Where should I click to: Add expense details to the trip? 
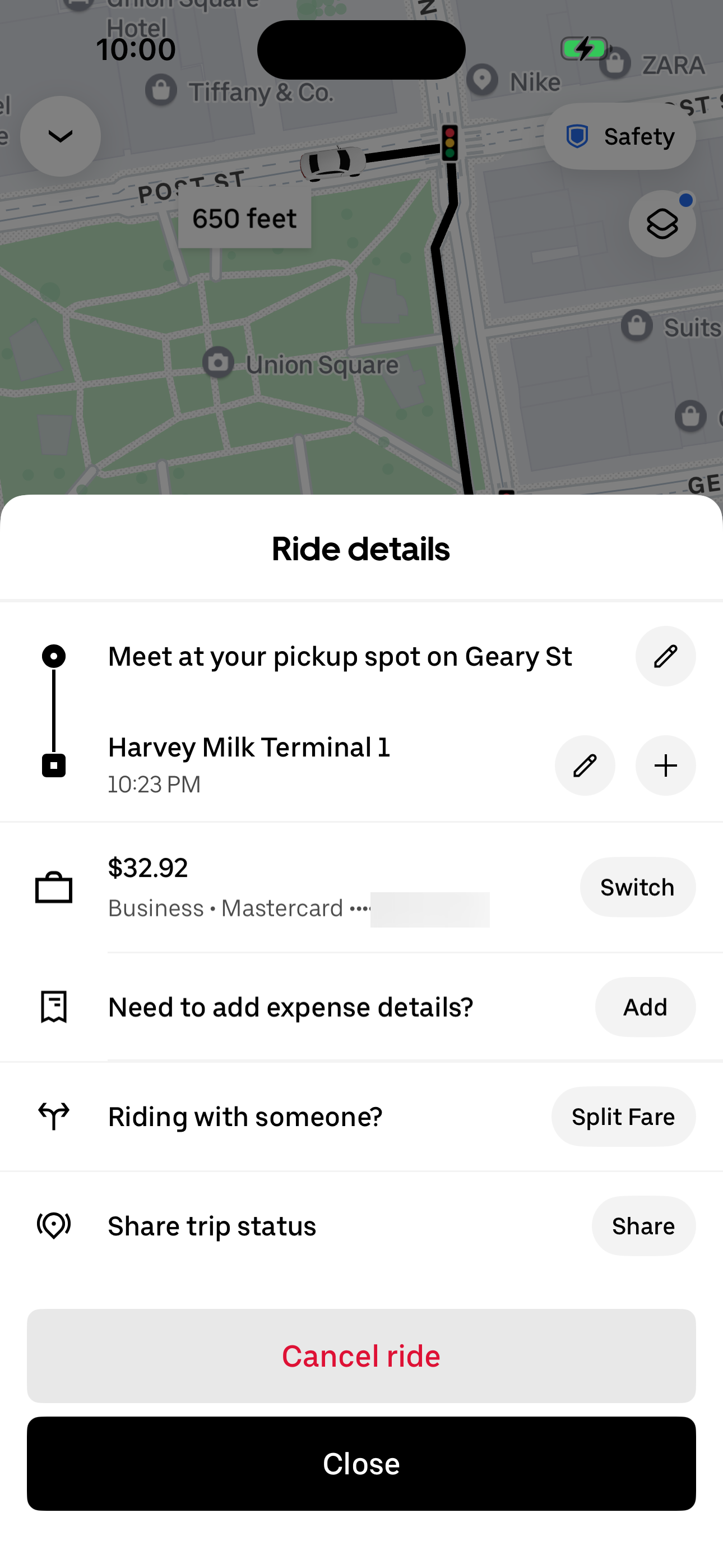click(645, 1007)
